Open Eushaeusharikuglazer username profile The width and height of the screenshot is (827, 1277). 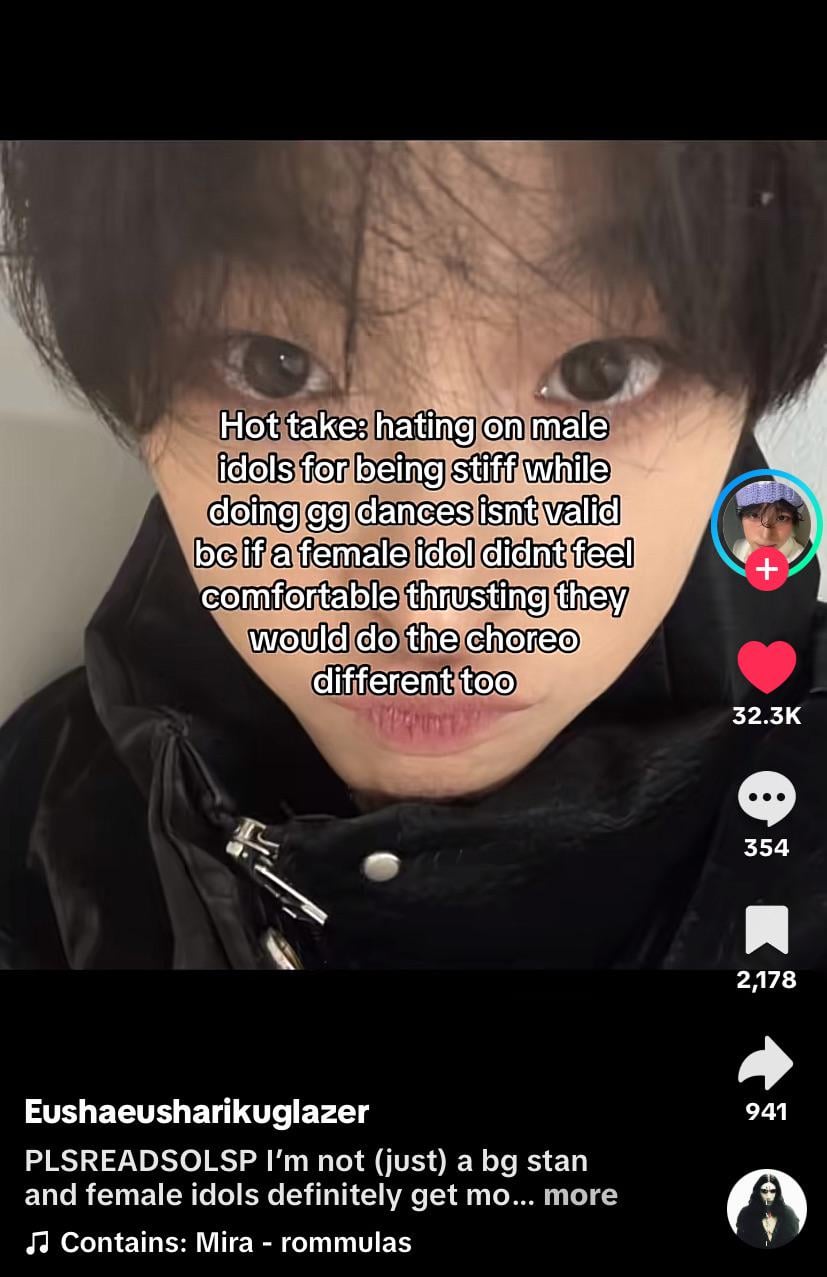(x=196, y=1111)
